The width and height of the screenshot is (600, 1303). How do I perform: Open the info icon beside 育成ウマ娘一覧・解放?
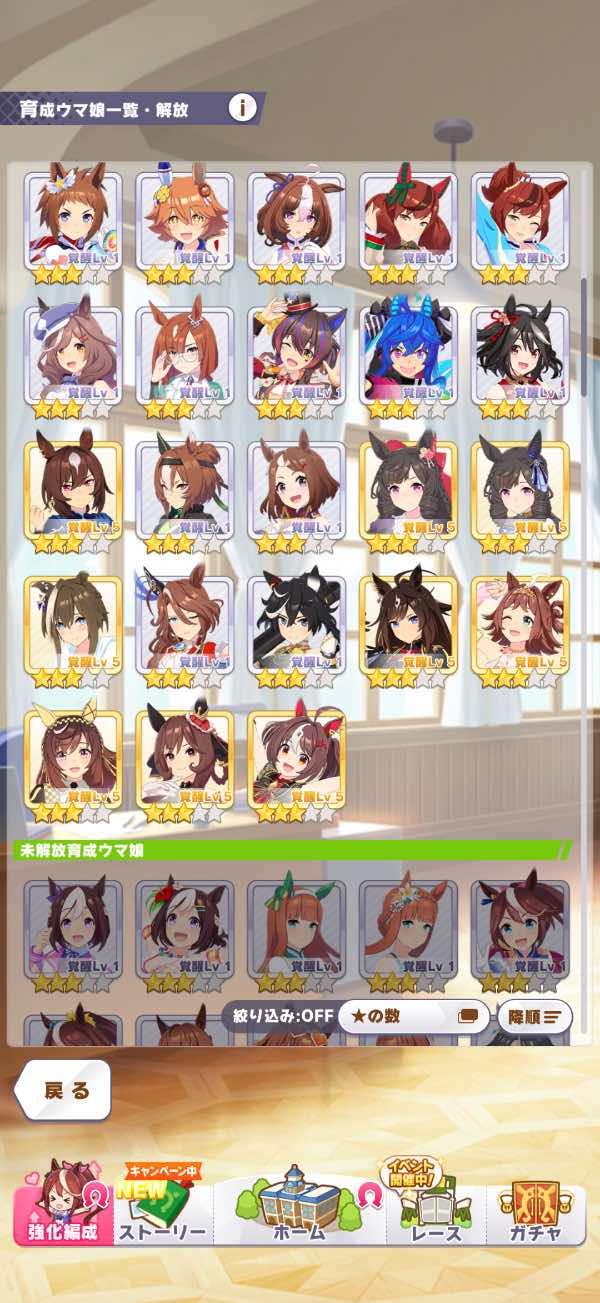point(242,107)
